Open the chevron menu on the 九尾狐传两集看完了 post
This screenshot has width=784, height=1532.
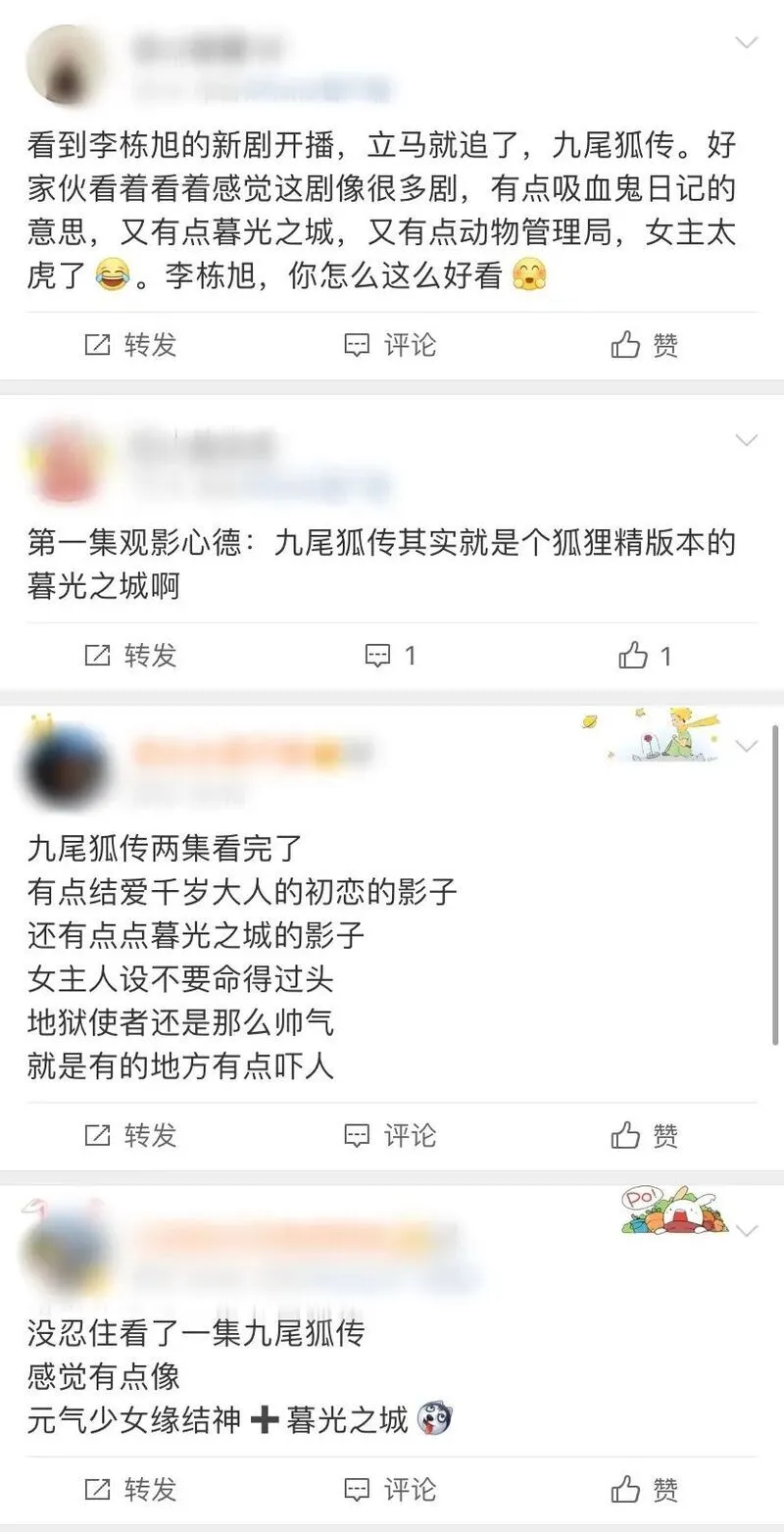click(747, 747)
